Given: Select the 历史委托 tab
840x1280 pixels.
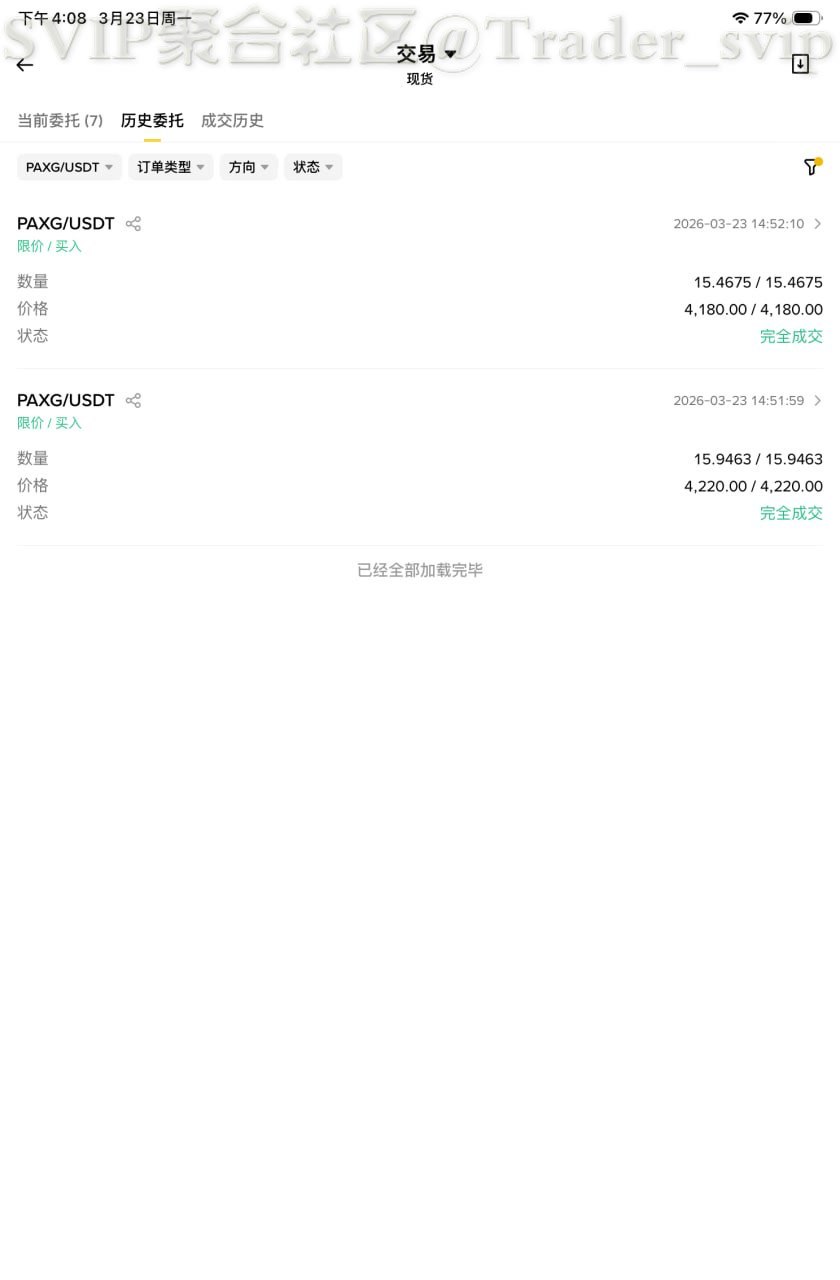Looking at the screenshot, I should (x=152, y=121).
